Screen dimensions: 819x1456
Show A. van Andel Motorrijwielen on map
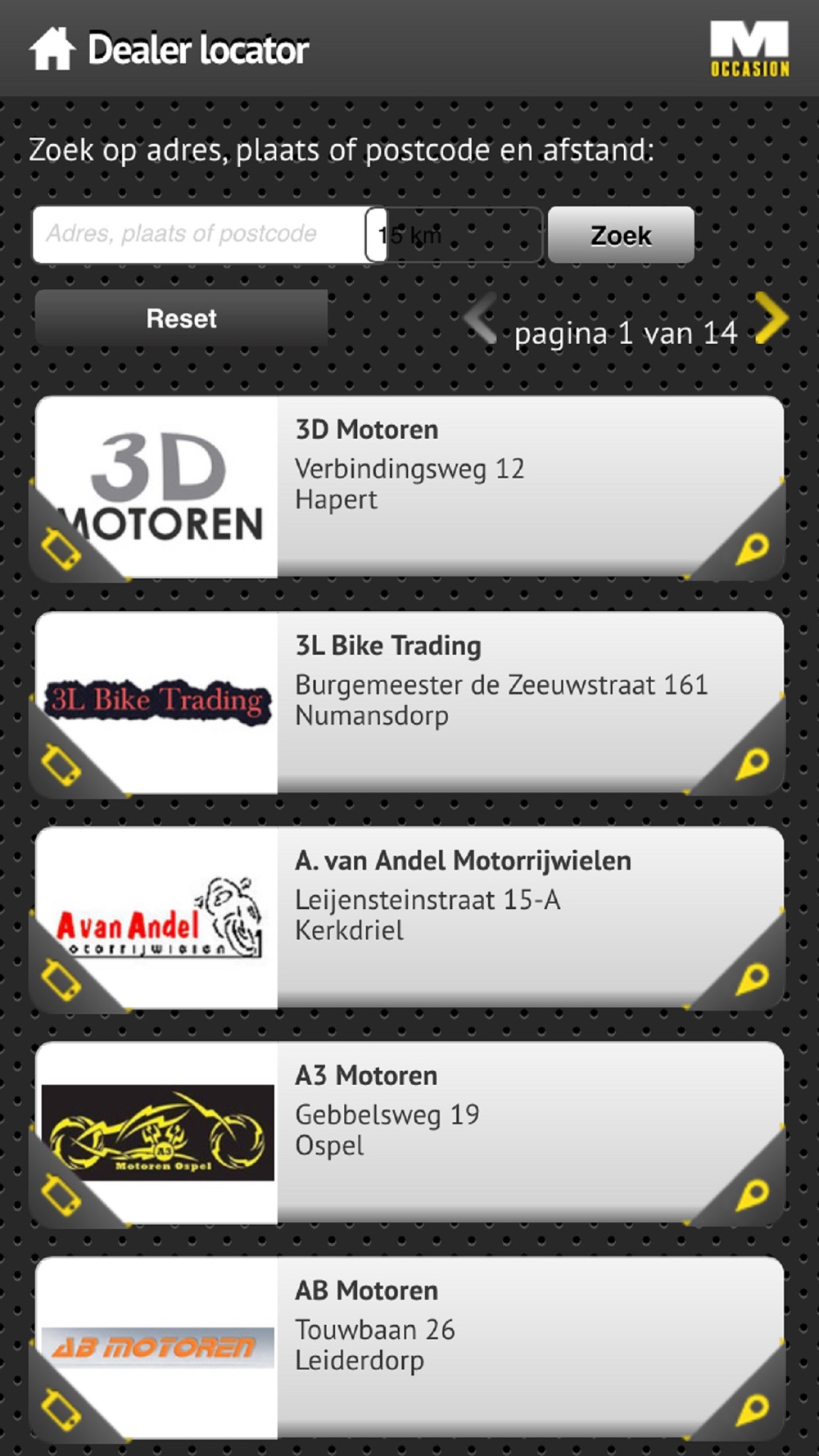(752, 979)
